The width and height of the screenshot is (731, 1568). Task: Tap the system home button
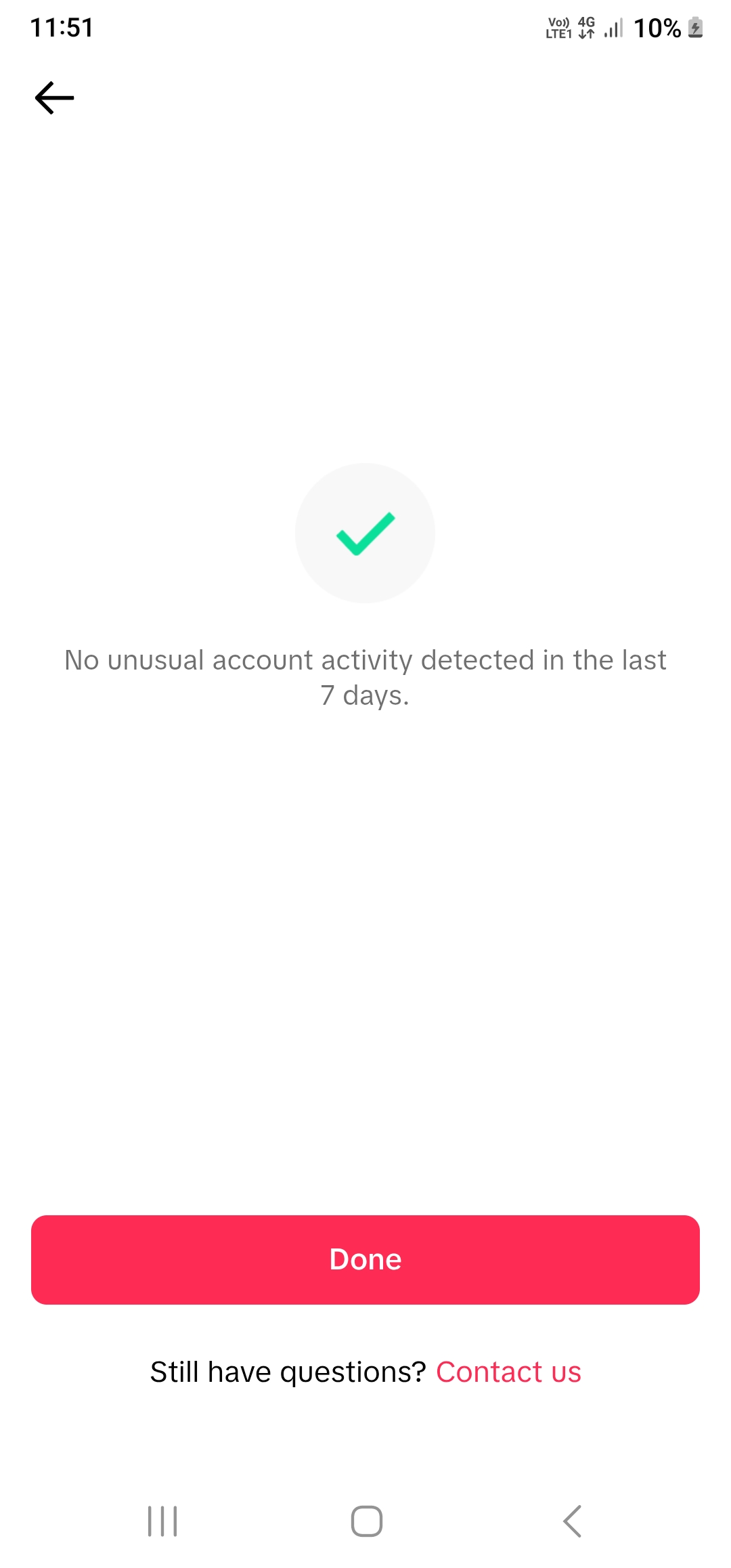(x=366, y=1521)
